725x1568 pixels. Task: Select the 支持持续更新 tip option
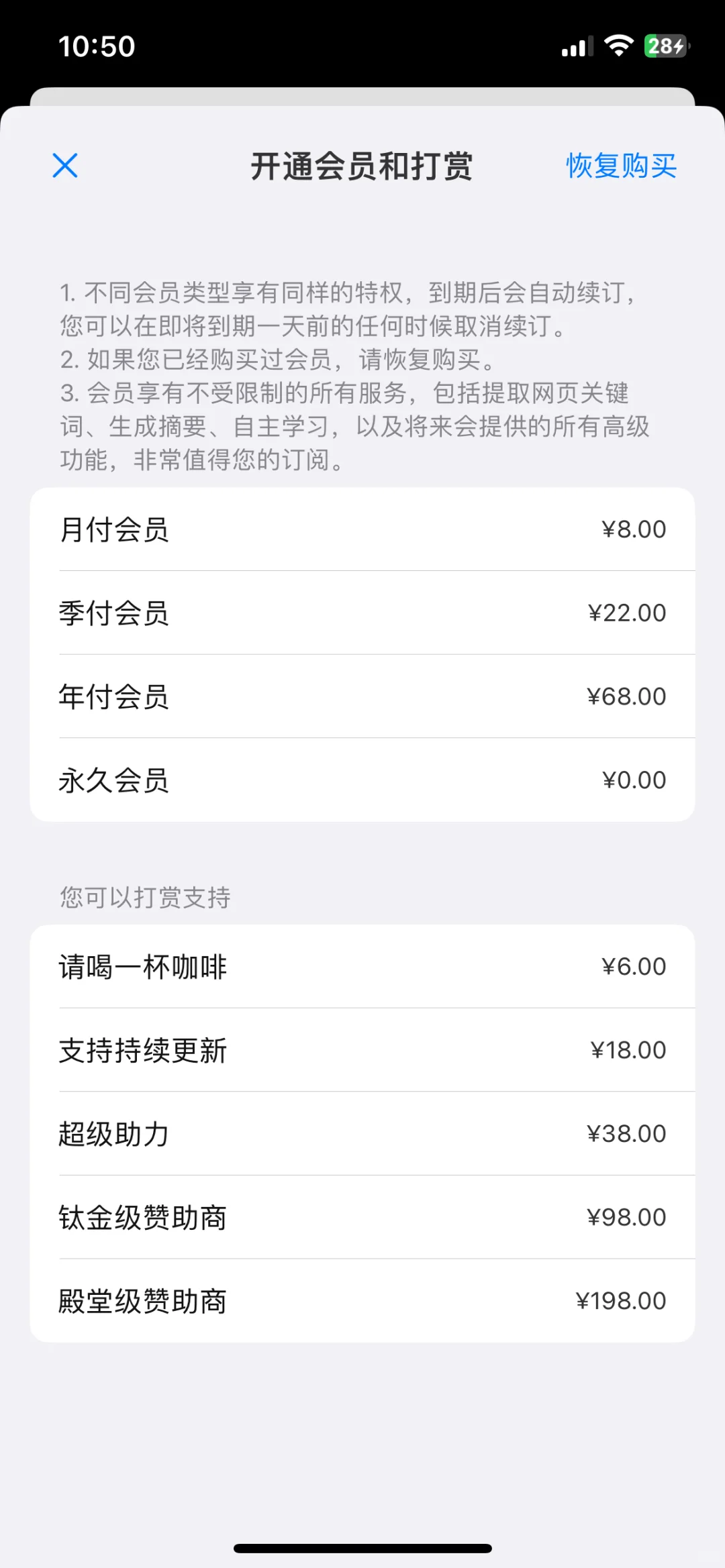tap(362, 1050)
